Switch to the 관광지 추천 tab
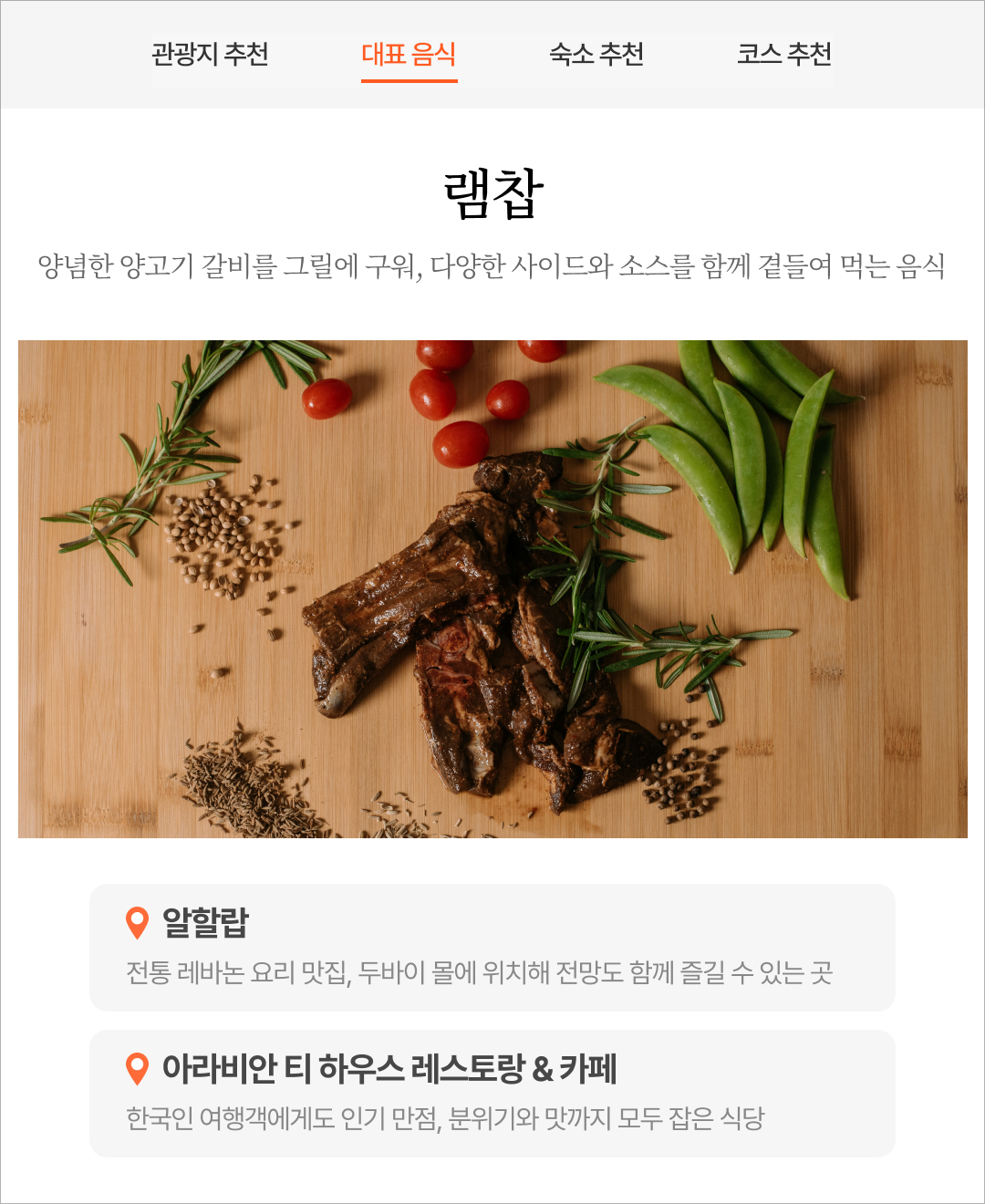985x1204 pixels. (215, 55)
